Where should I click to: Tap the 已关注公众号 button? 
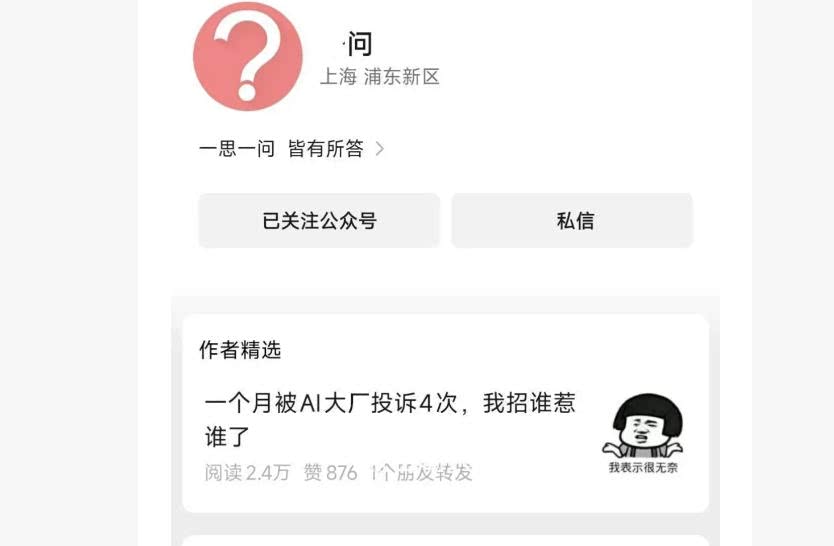click(x=319, y=221)
